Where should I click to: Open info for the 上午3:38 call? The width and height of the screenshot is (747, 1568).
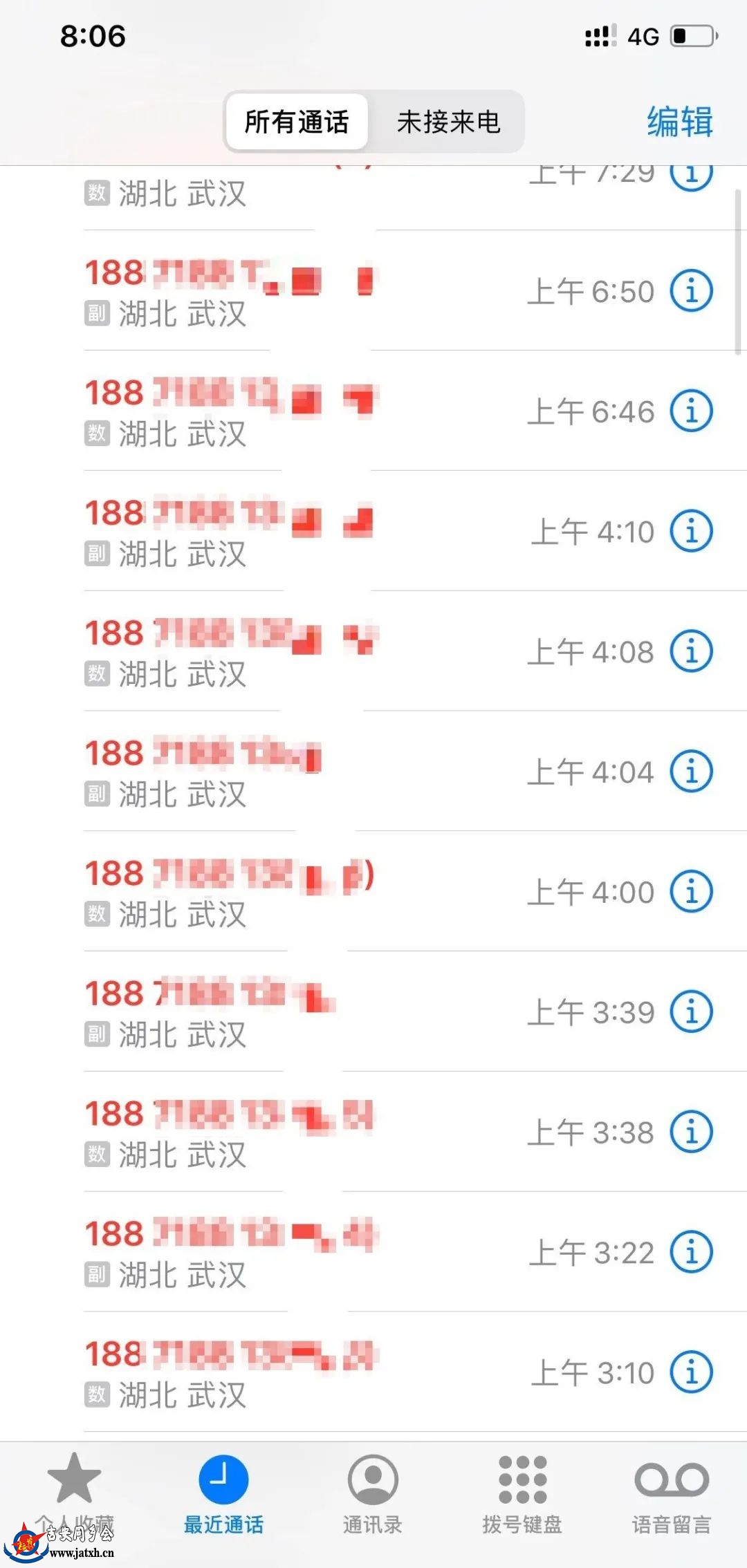[691, 1132]
